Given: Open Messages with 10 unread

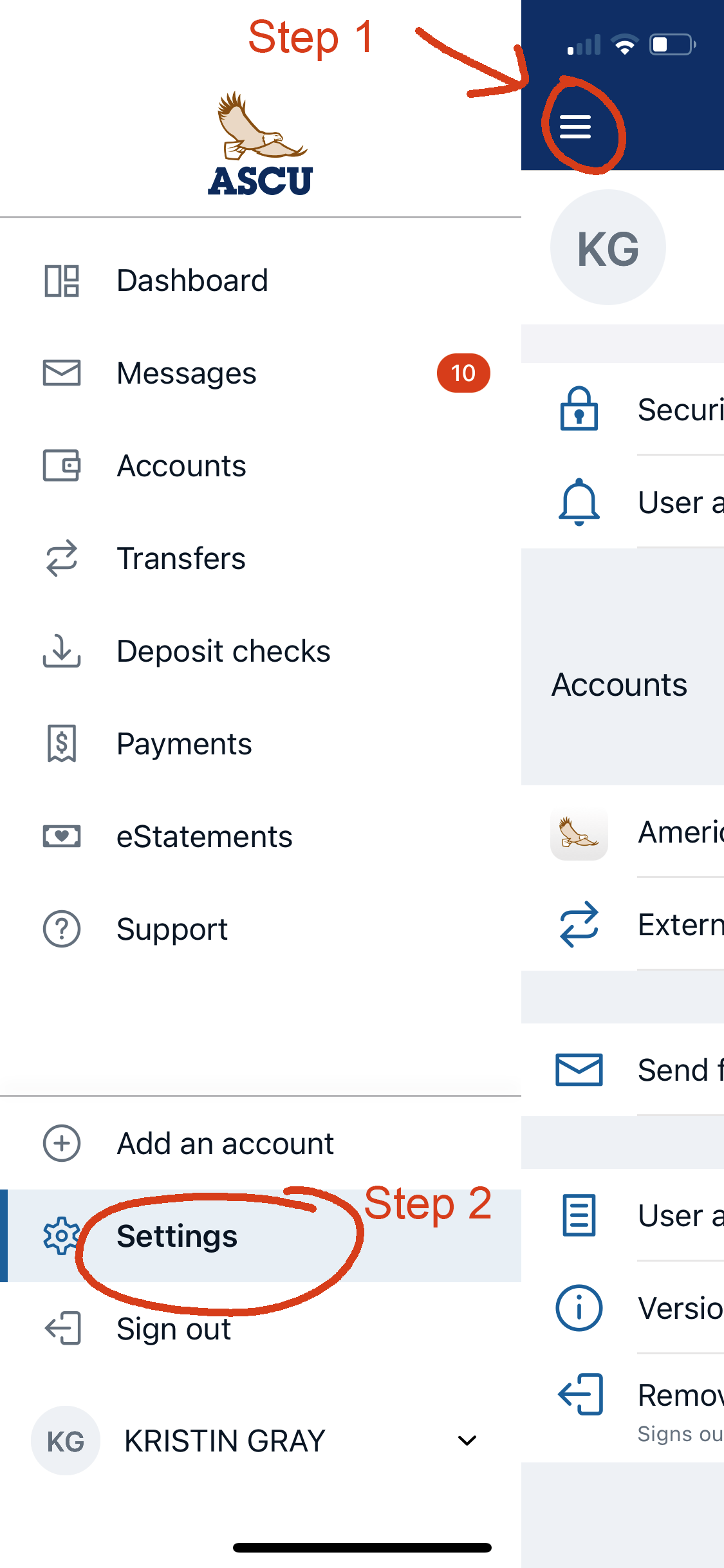Looking at the screenshot, I should (261, 373).
